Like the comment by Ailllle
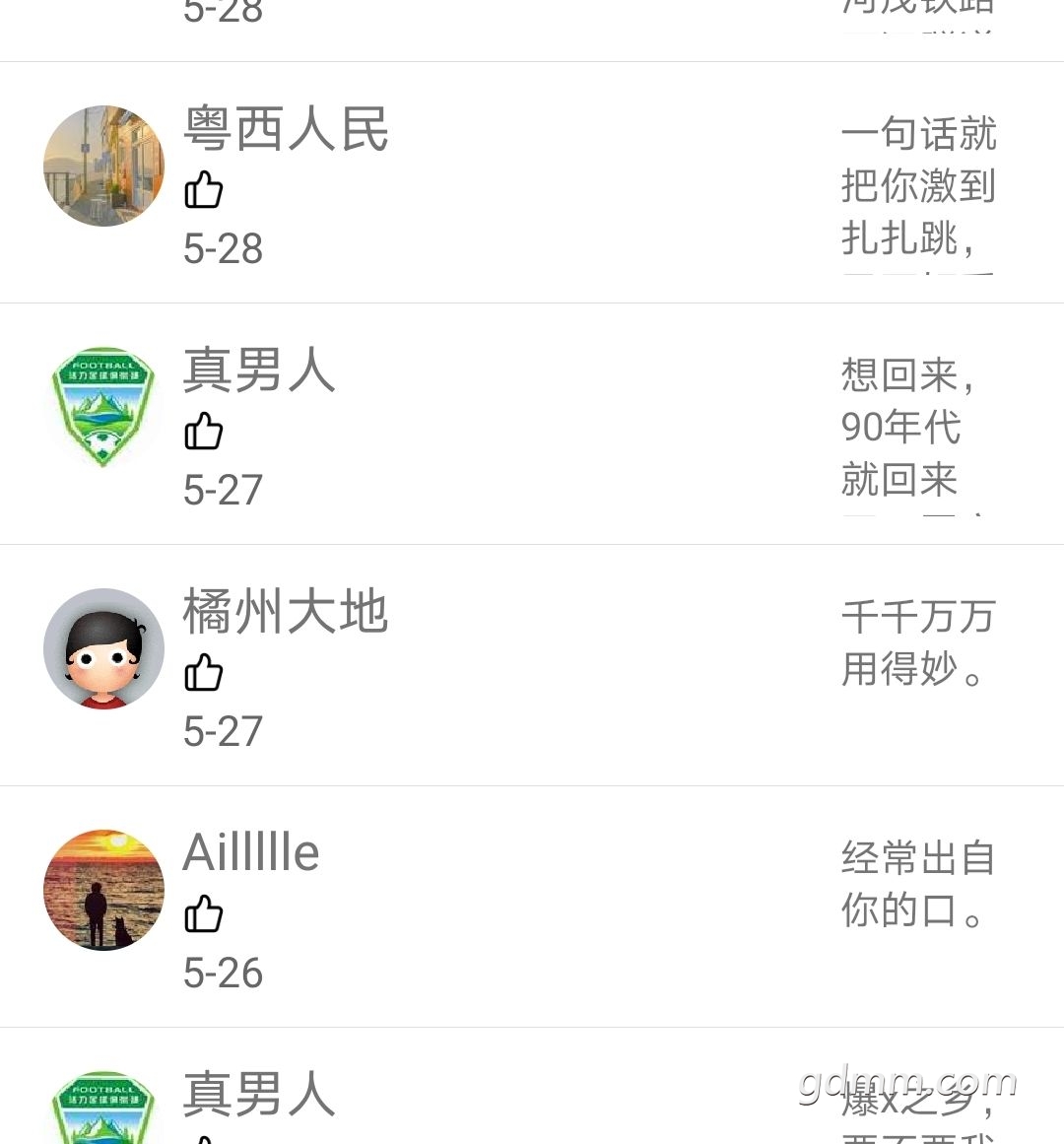1064x1144 pixels. [x=204, y=913]
